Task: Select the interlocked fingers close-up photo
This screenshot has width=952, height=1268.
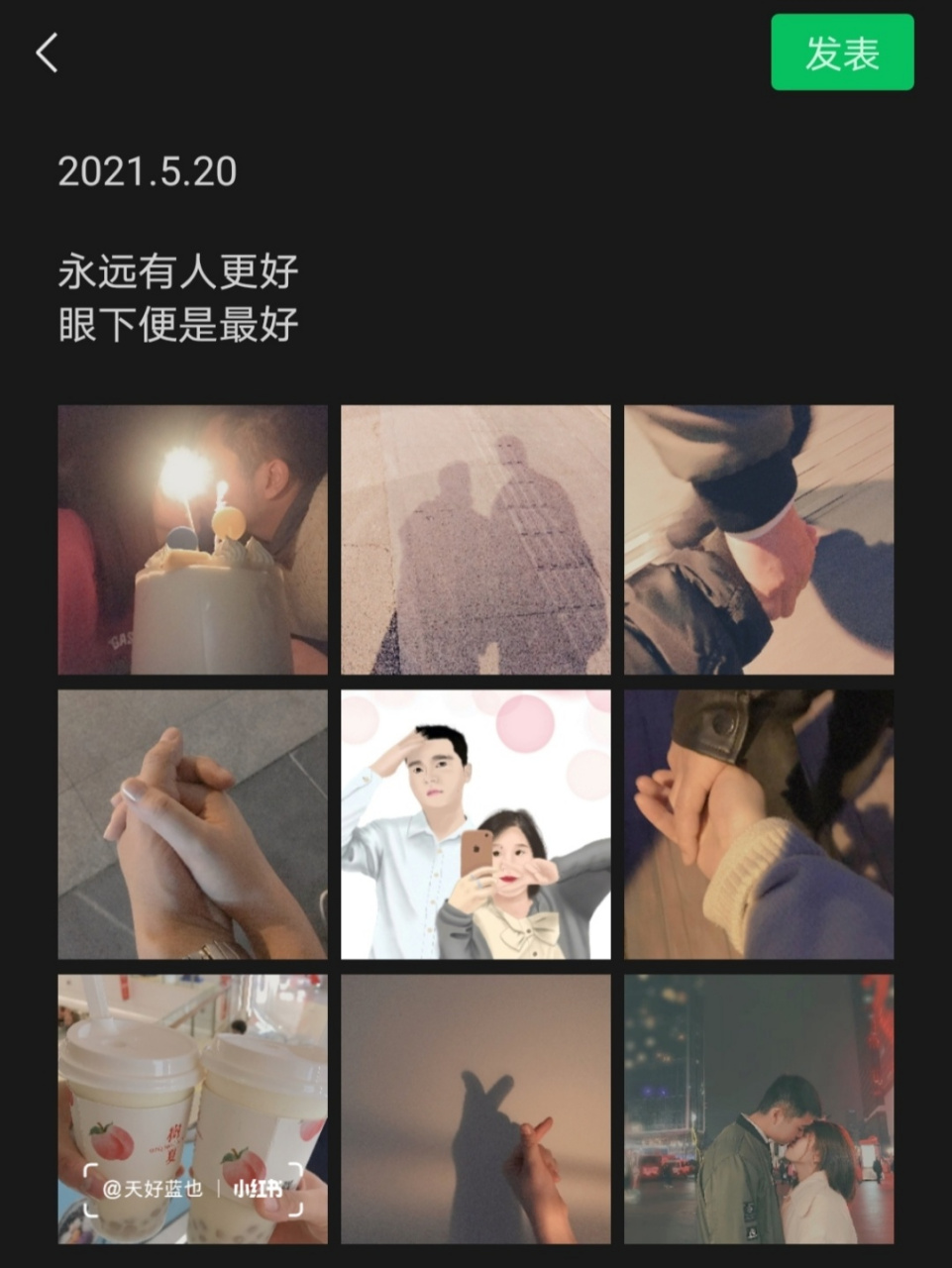Action: click(194, 825)
